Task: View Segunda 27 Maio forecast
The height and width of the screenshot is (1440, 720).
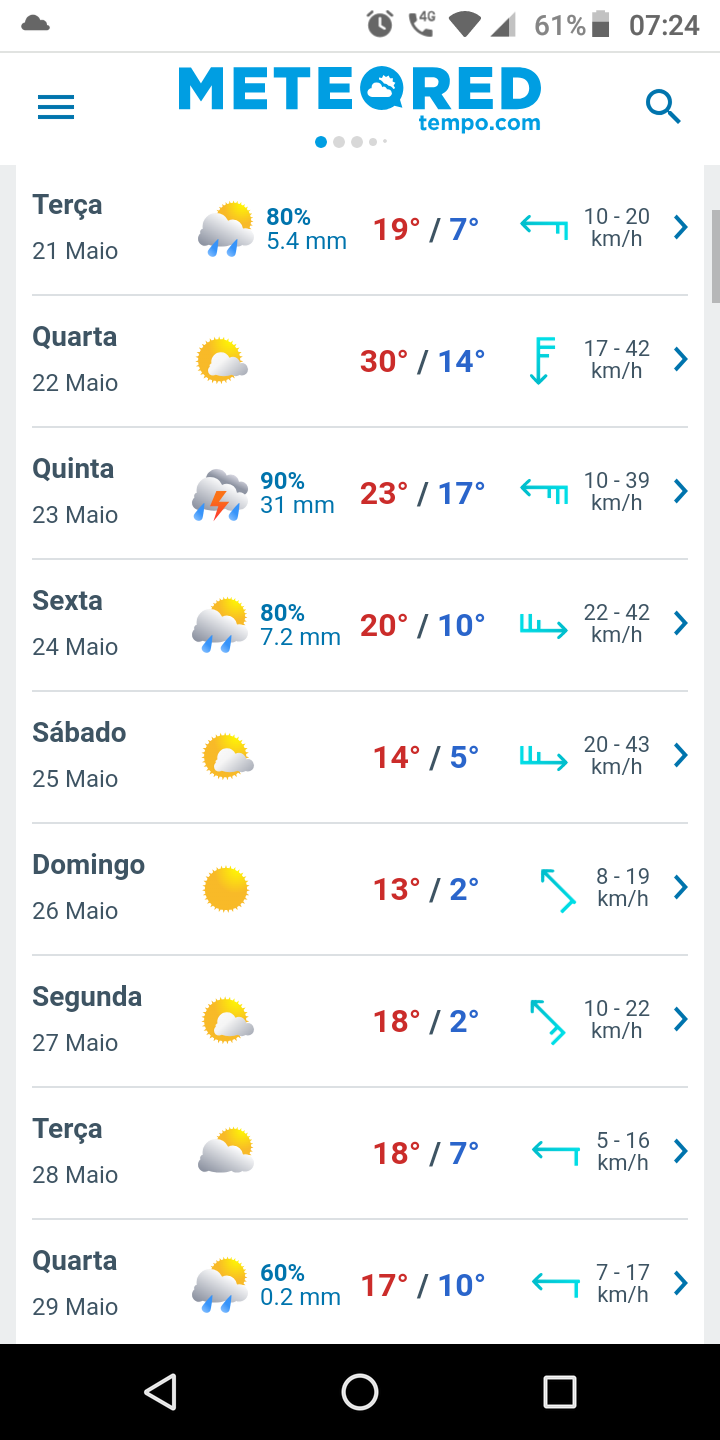Action: pyautogui.click(x=360, y=1021)
